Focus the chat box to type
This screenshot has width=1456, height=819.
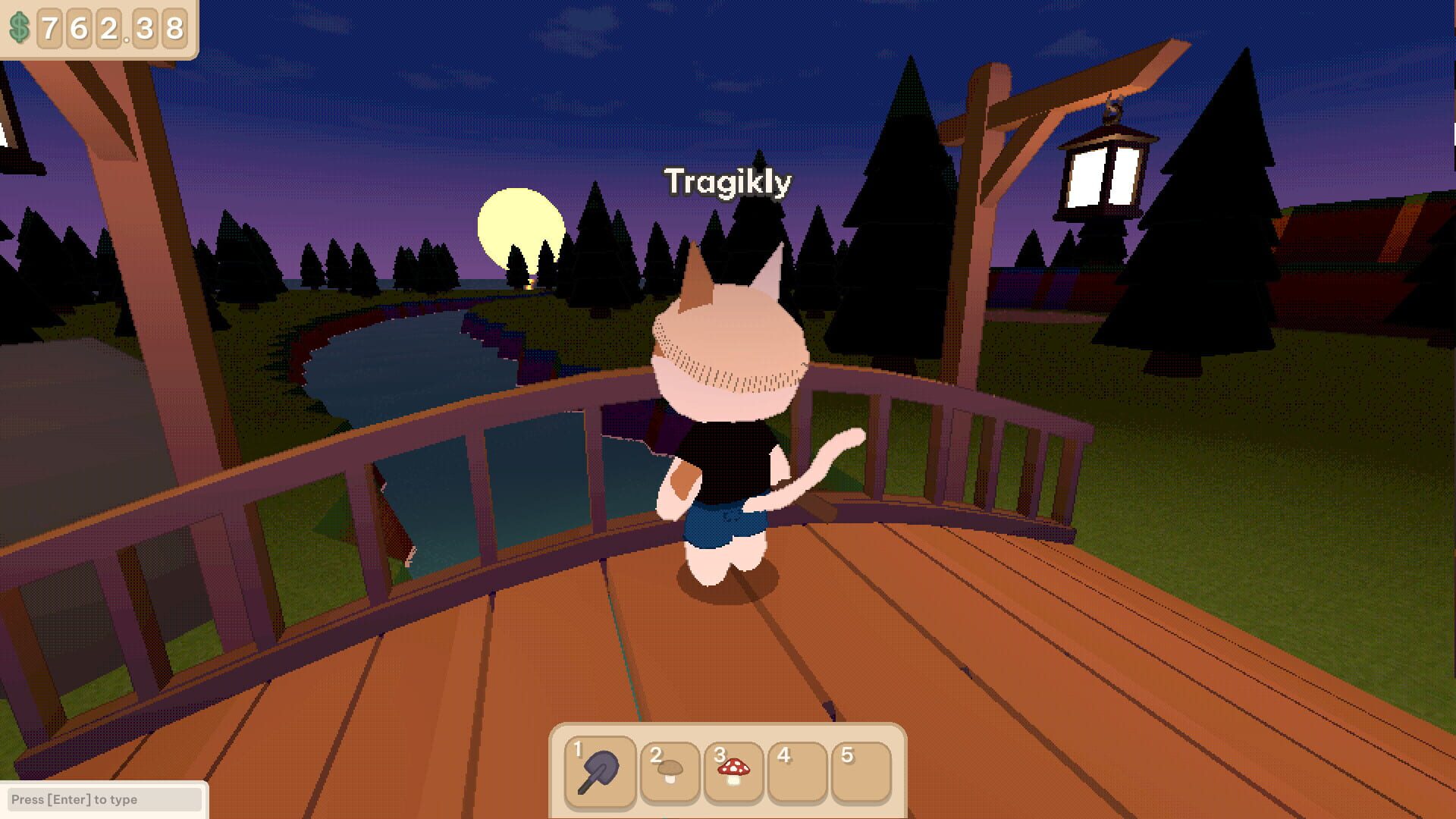[105, 799]
